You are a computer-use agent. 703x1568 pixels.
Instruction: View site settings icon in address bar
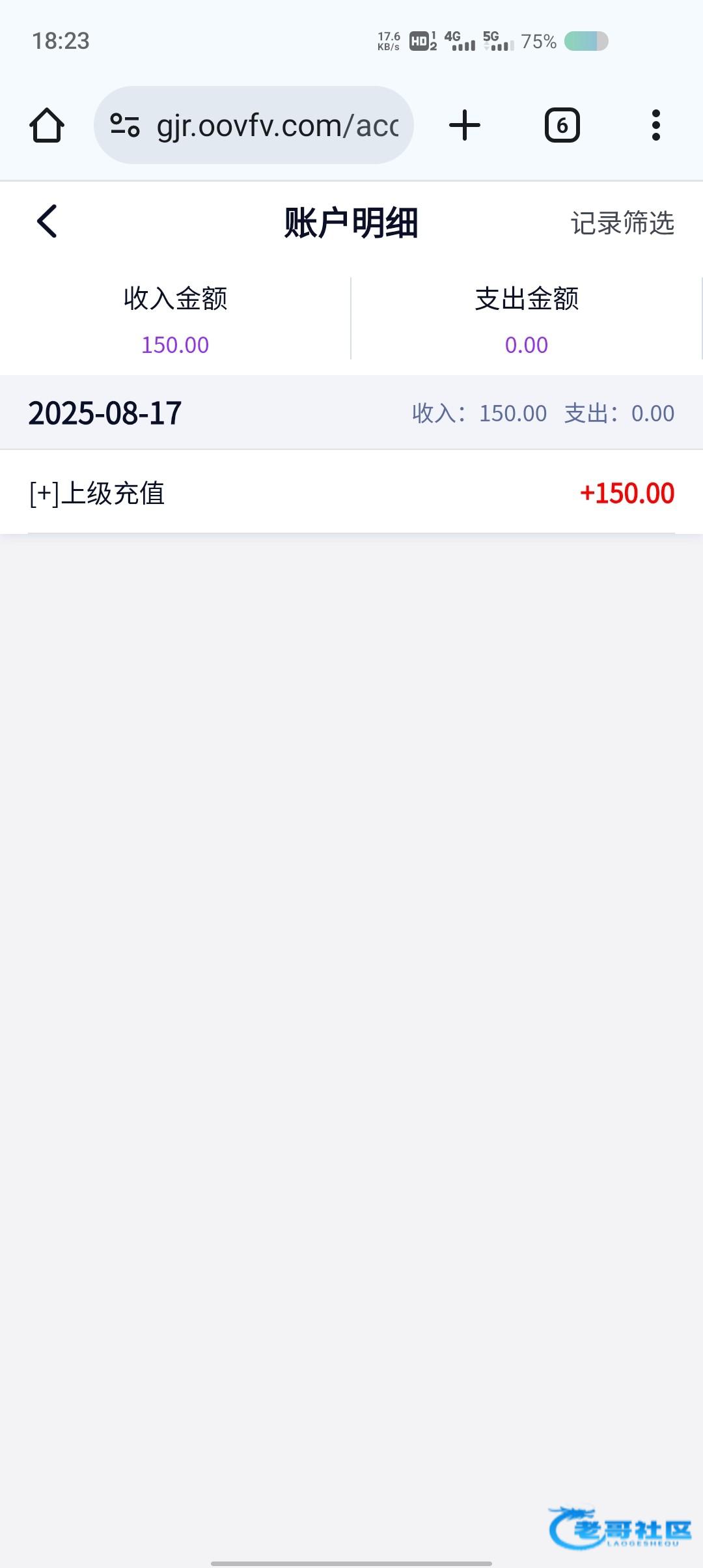point(125,125)
